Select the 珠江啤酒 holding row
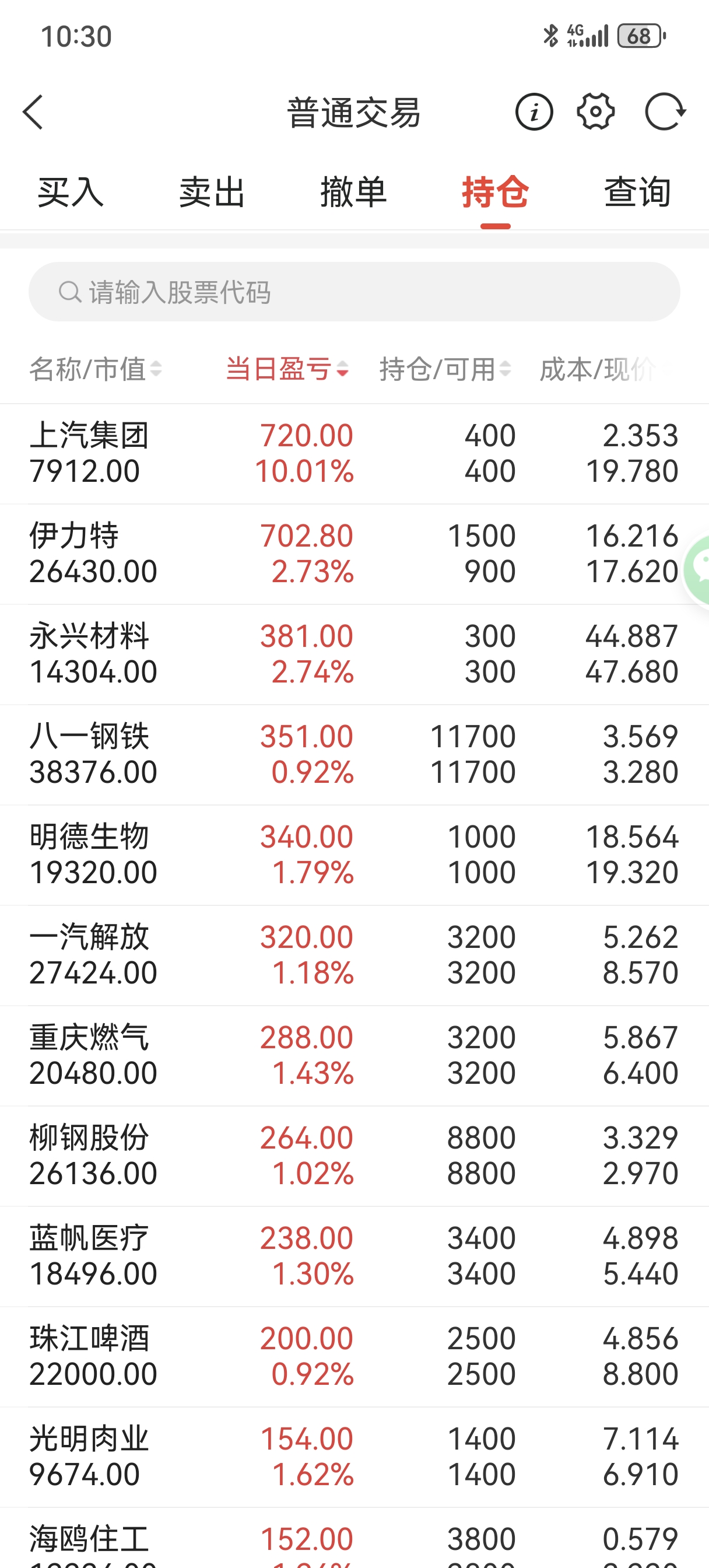The image size is (709, 1568). pyautogui.click(x=353, y=1356)
